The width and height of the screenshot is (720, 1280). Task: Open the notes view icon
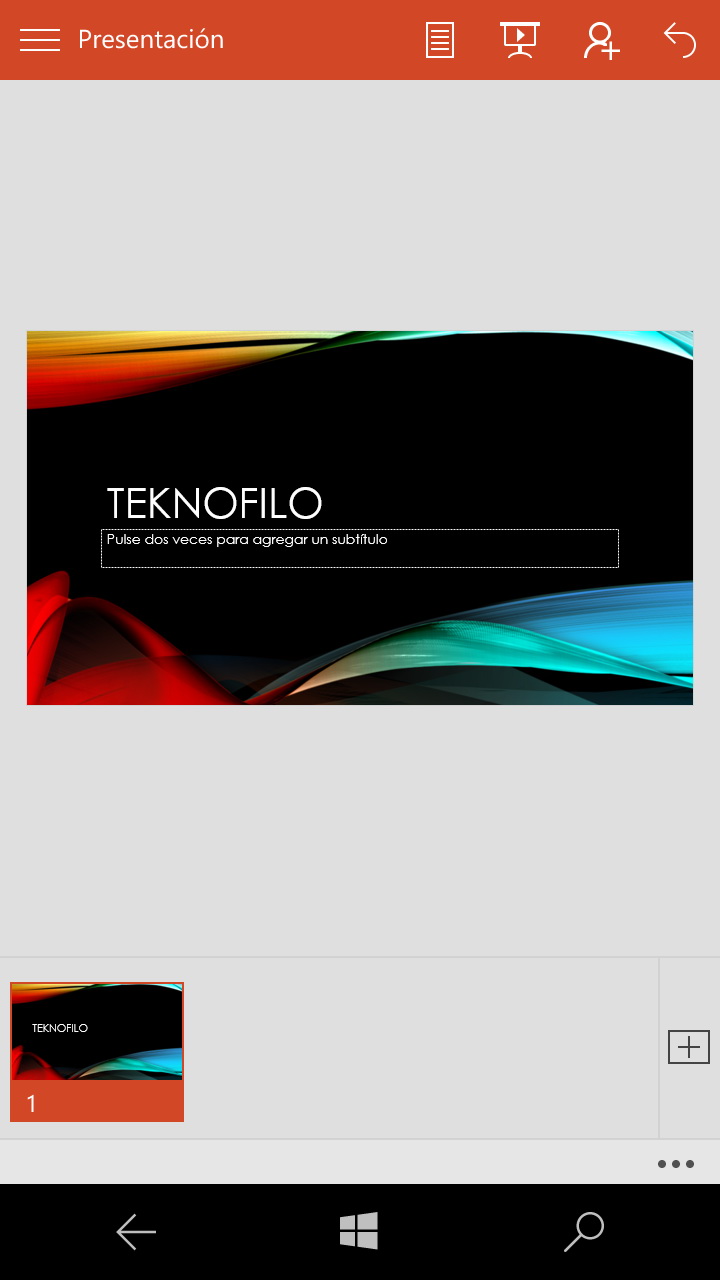tap(440, 40)
